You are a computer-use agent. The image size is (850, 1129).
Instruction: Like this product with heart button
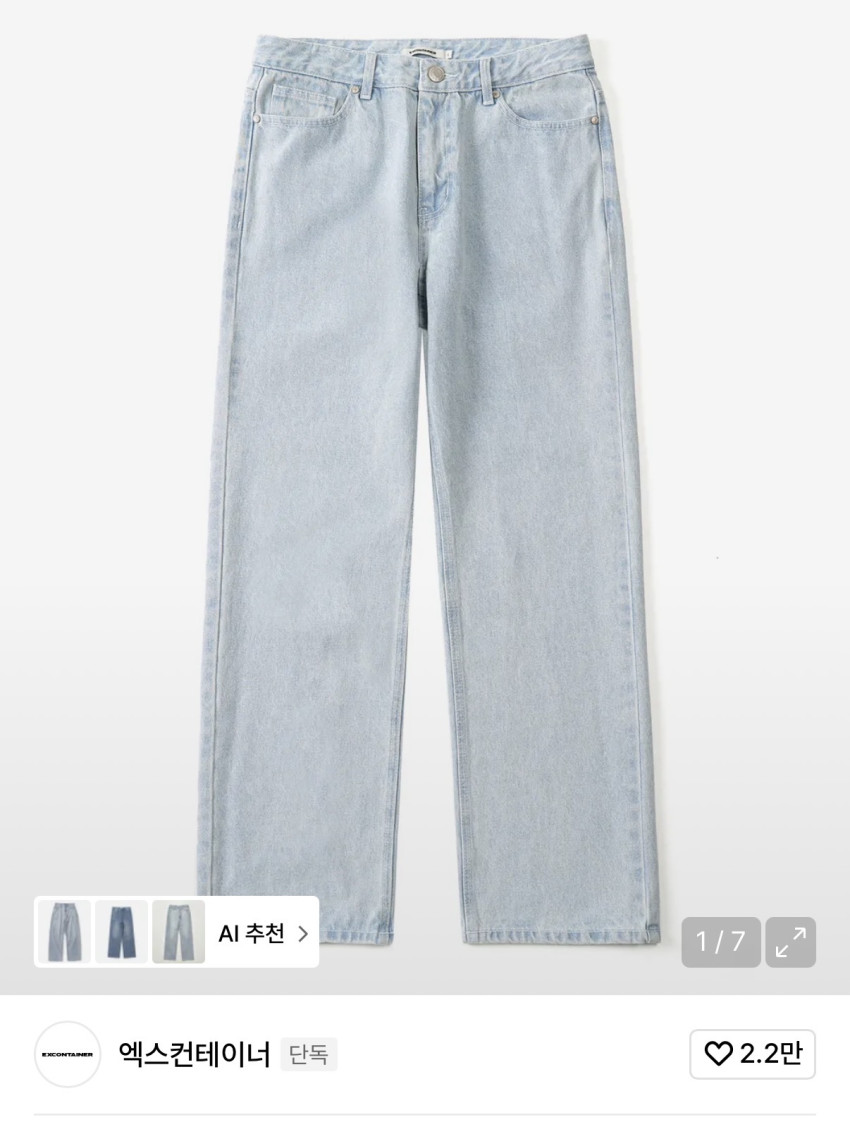[752, 1054]
